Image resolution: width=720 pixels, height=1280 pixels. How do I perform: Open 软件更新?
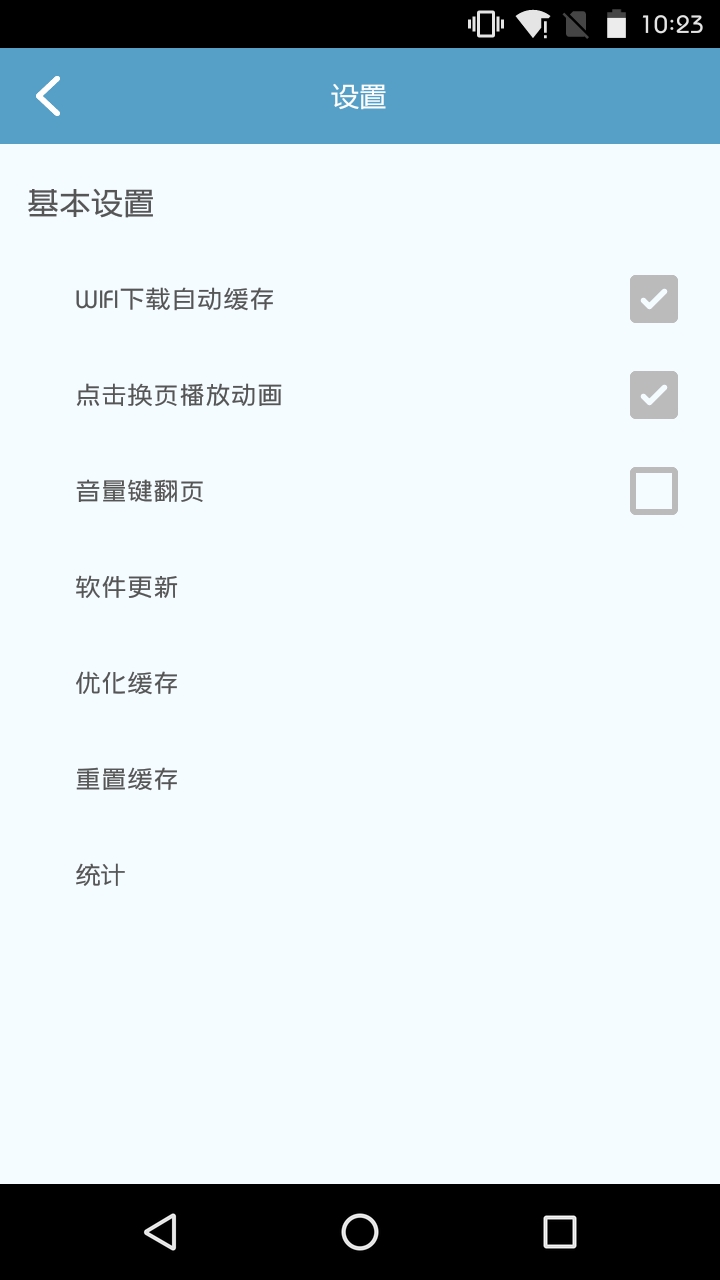(360, 587)
